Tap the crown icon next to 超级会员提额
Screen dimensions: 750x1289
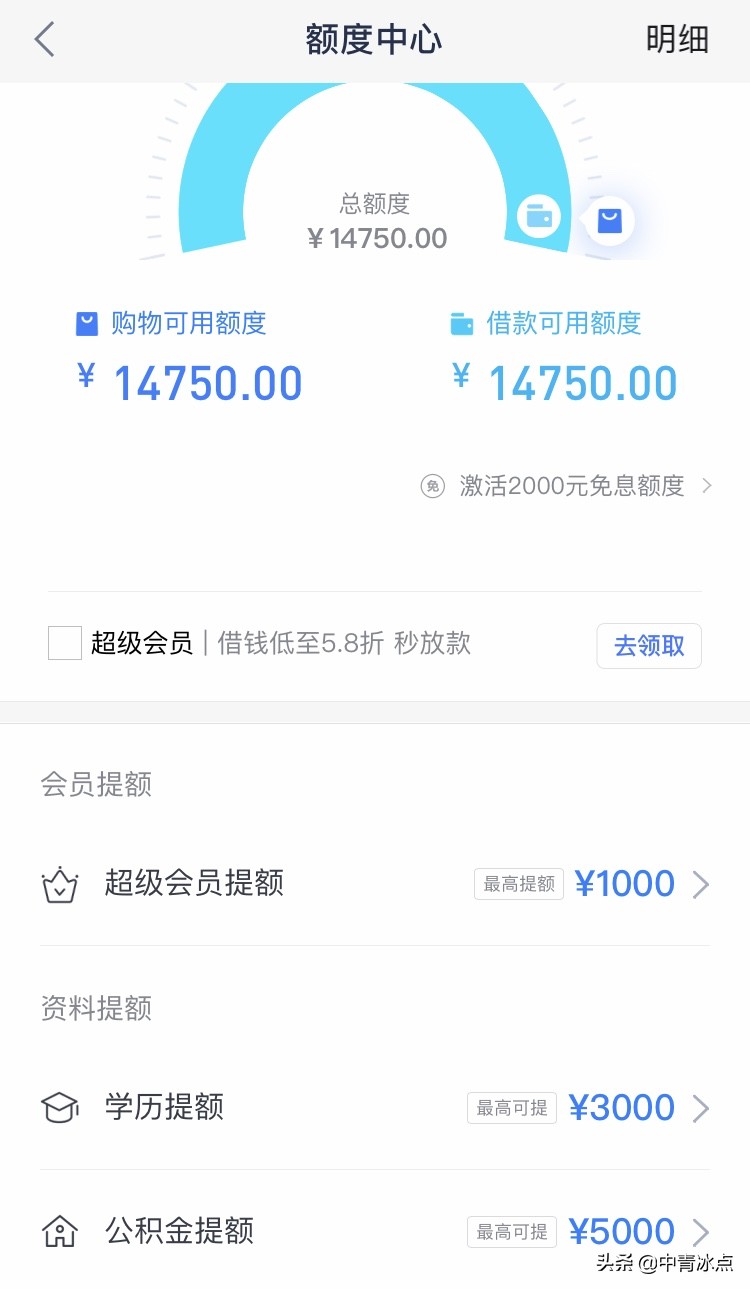coord(59,883)
